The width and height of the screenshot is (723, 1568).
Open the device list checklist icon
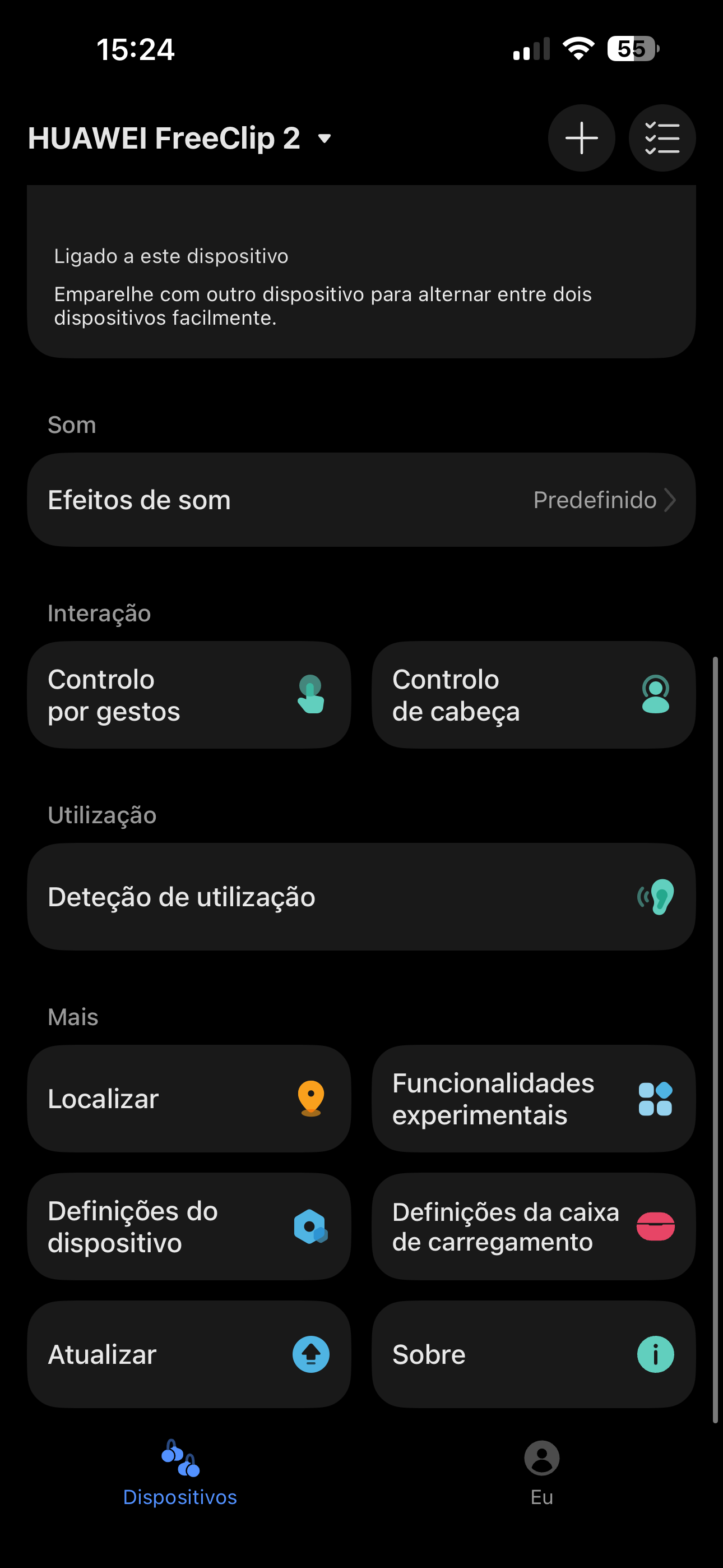661,138
